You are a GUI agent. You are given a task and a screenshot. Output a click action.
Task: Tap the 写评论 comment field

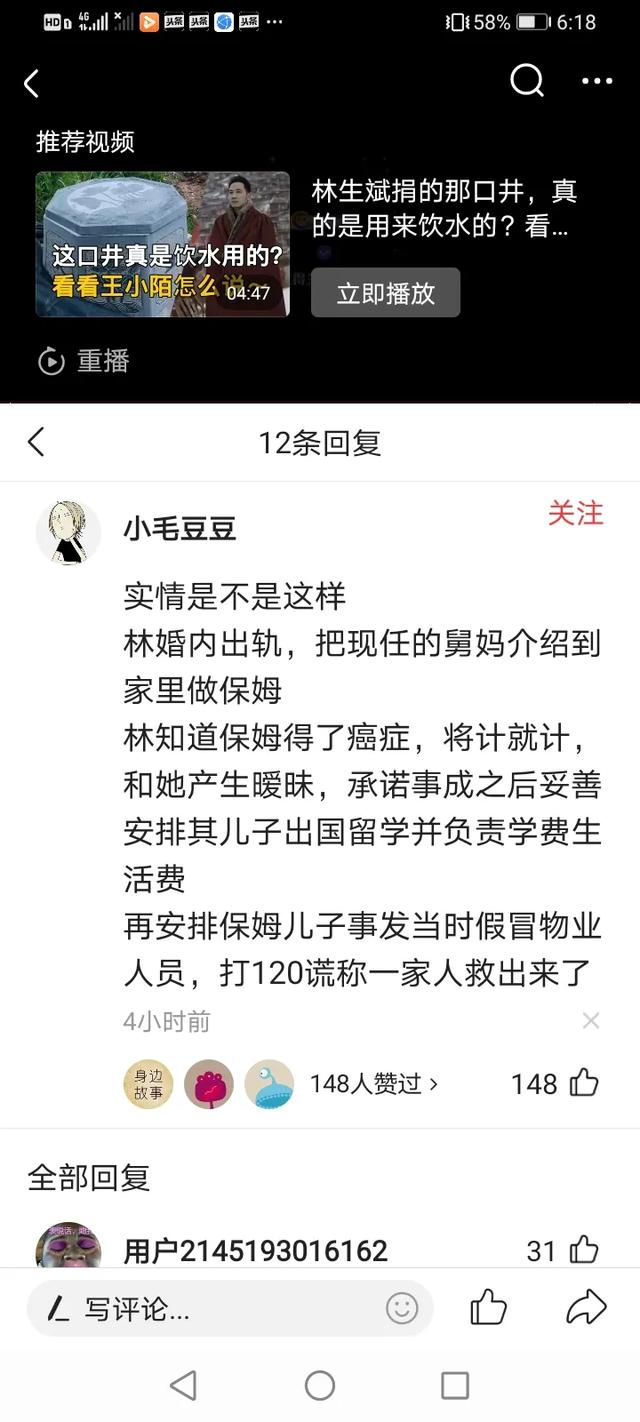200,1309
